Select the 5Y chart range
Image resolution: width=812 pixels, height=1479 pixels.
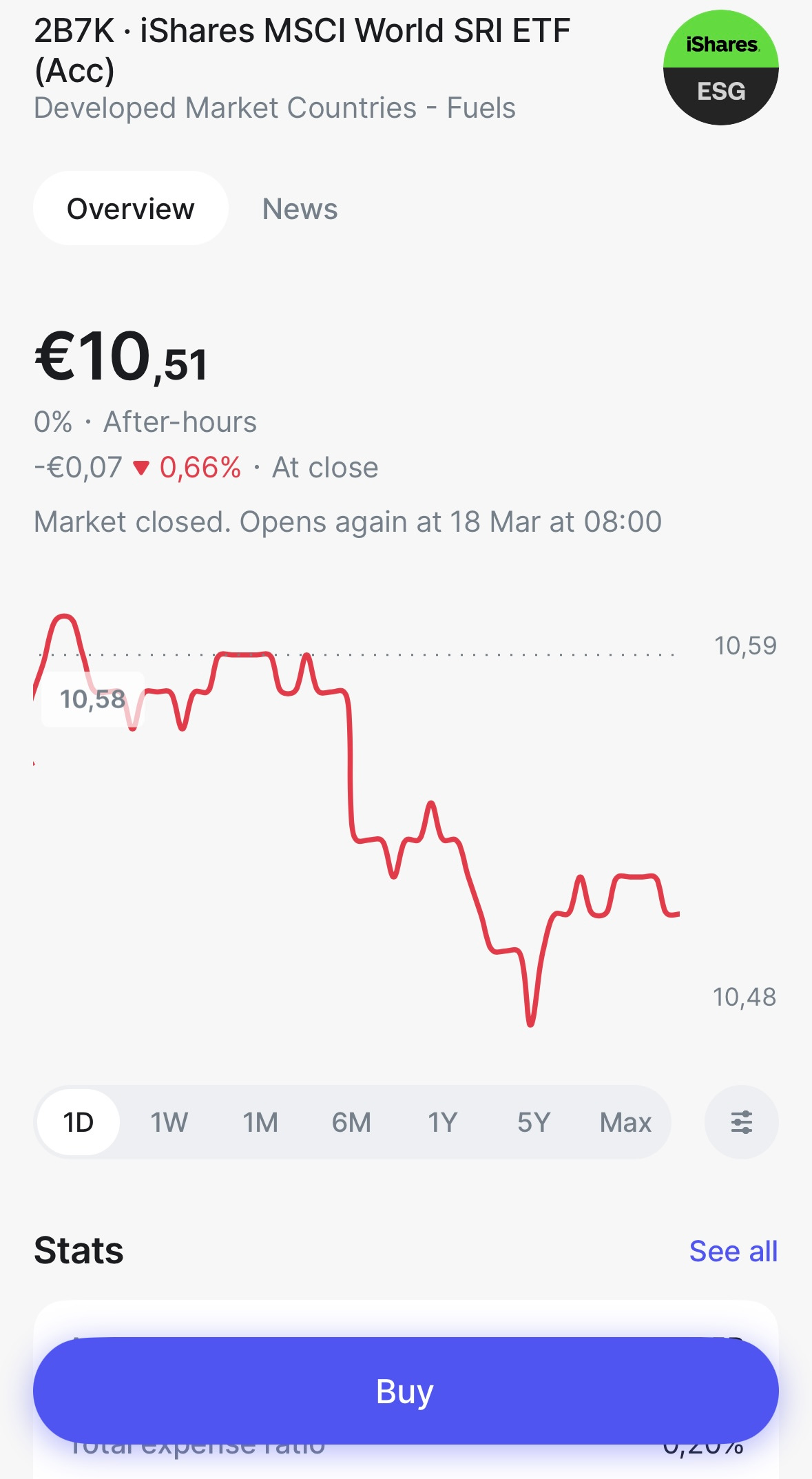pos(534,1122)
